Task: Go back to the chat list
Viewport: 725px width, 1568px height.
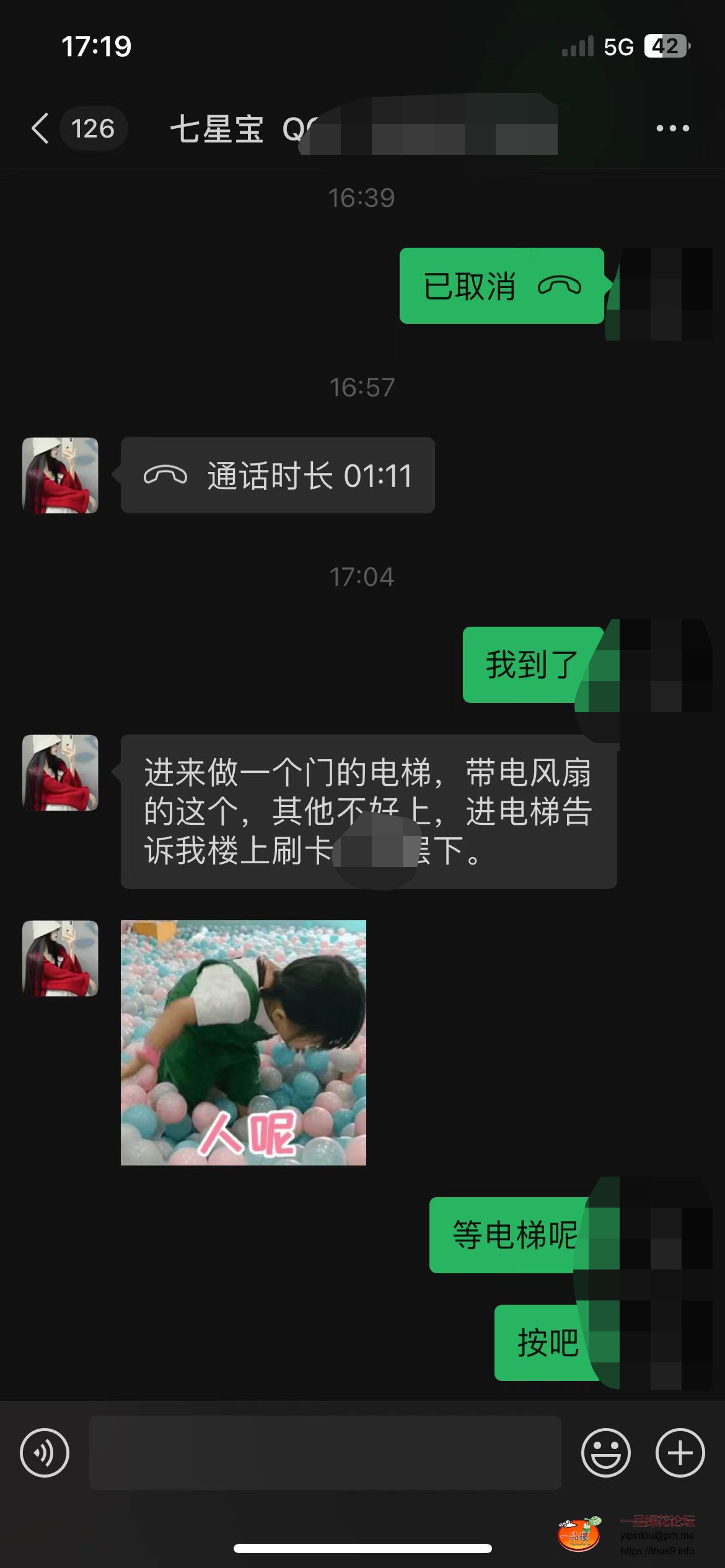Action: click(41, 129)
